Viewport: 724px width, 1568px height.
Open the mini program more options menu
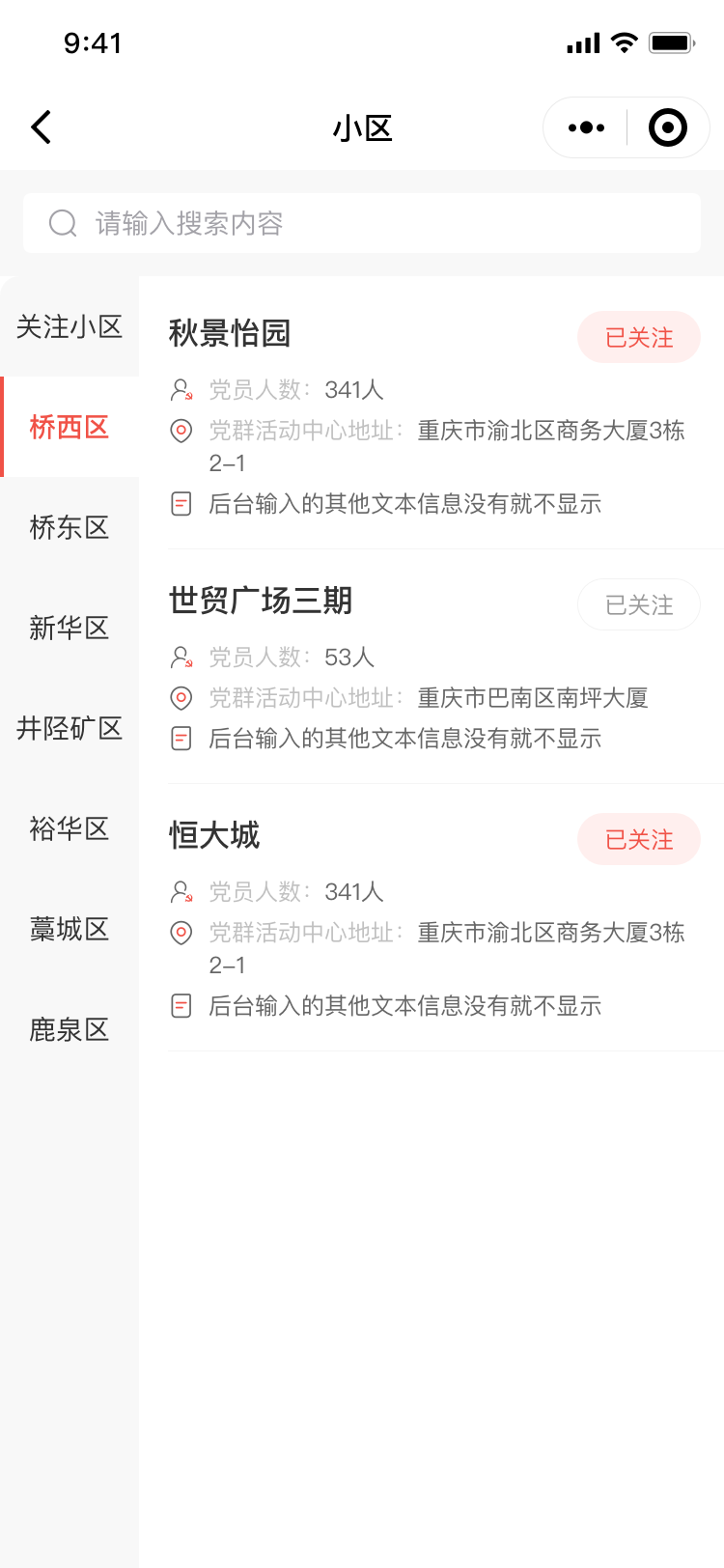[586, 127]
